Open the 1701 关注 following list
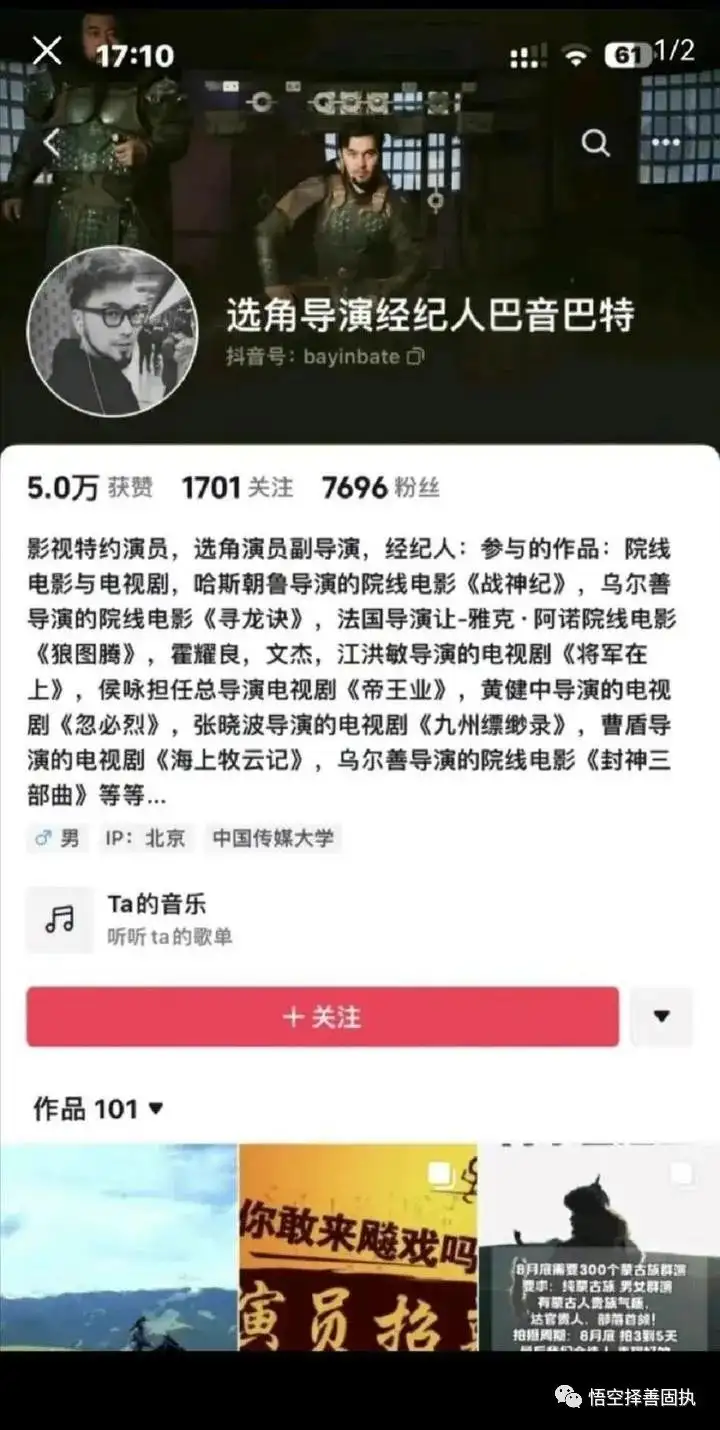The width and height of the screenshot is (720, 1430). click(x=237, y=488)
